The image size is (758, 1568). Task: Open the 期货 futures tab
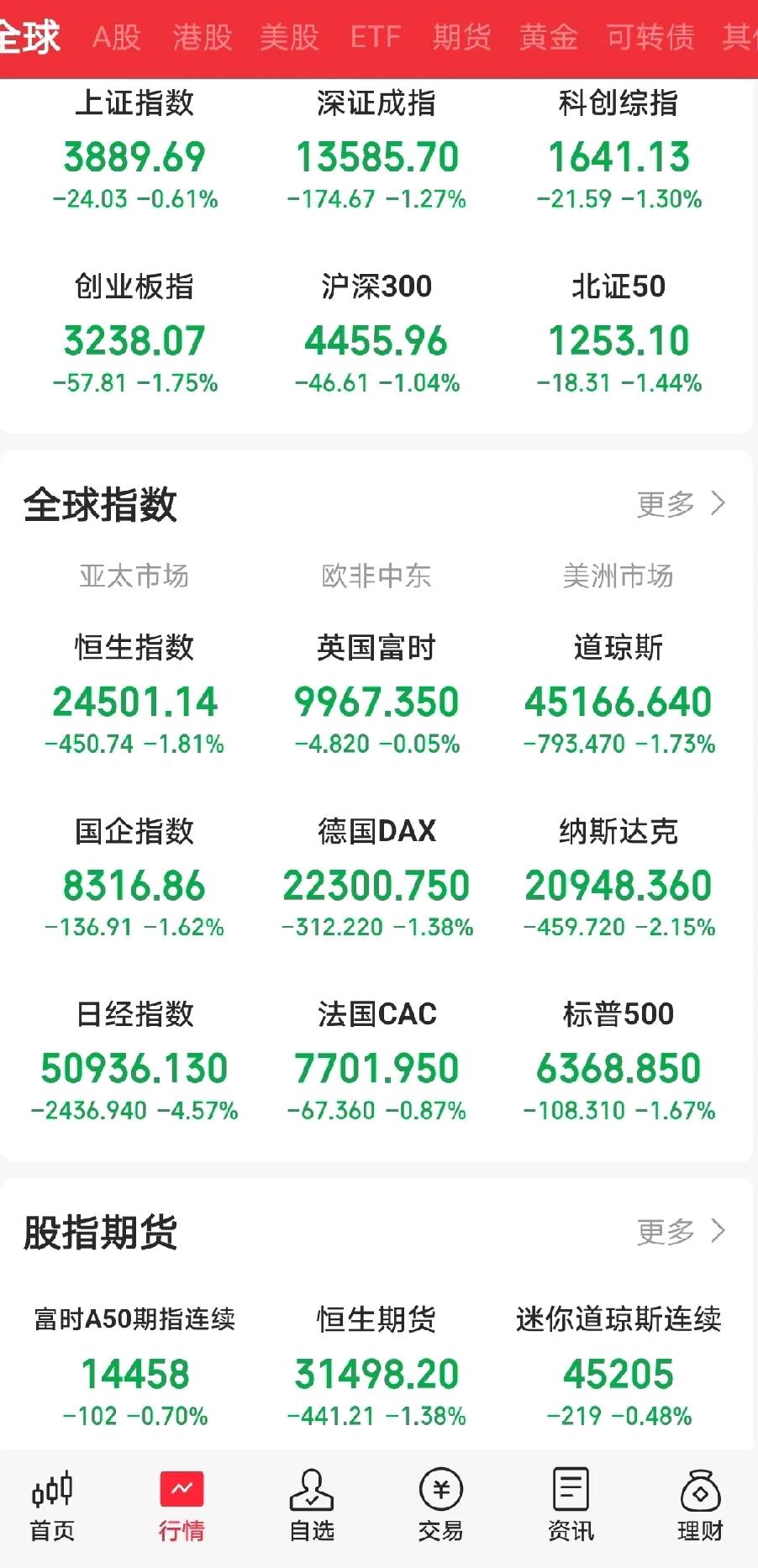462,37
